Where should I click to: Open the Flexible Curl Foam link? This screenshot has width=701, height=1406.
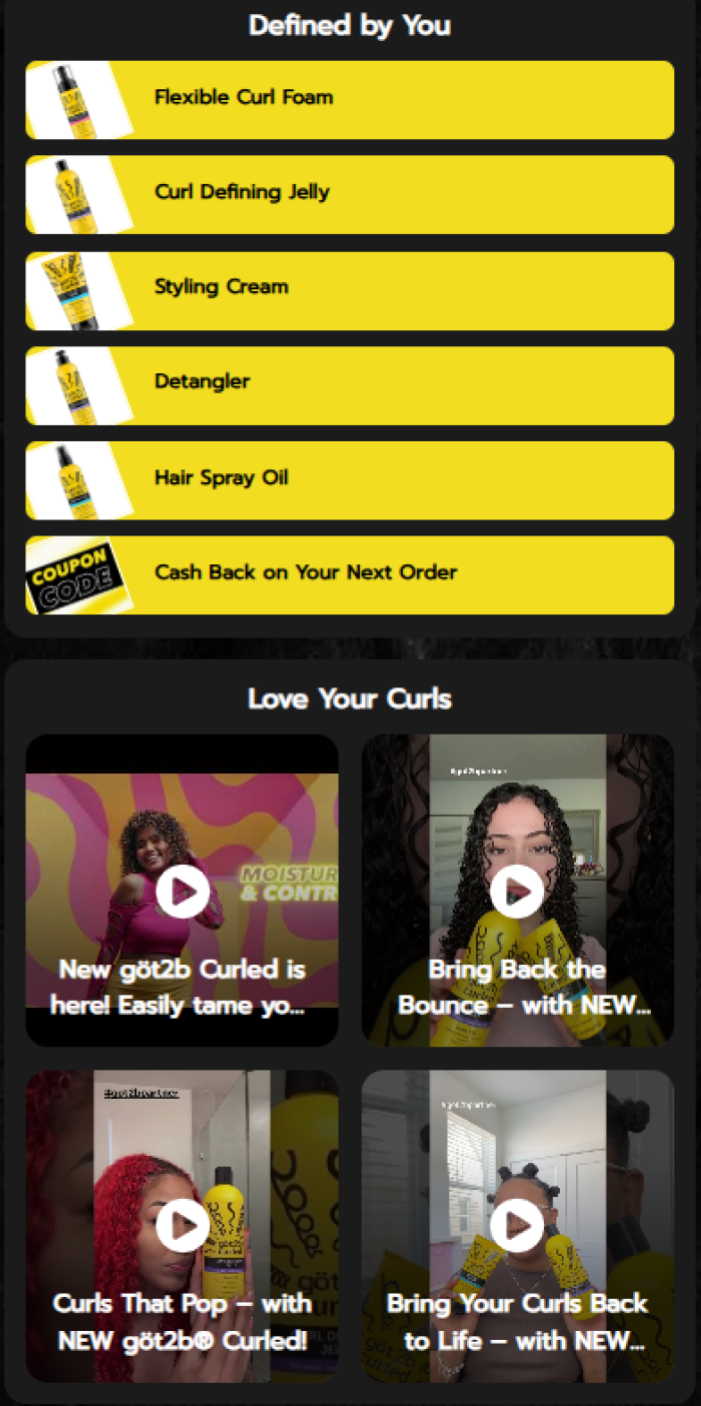coord(350,99)
